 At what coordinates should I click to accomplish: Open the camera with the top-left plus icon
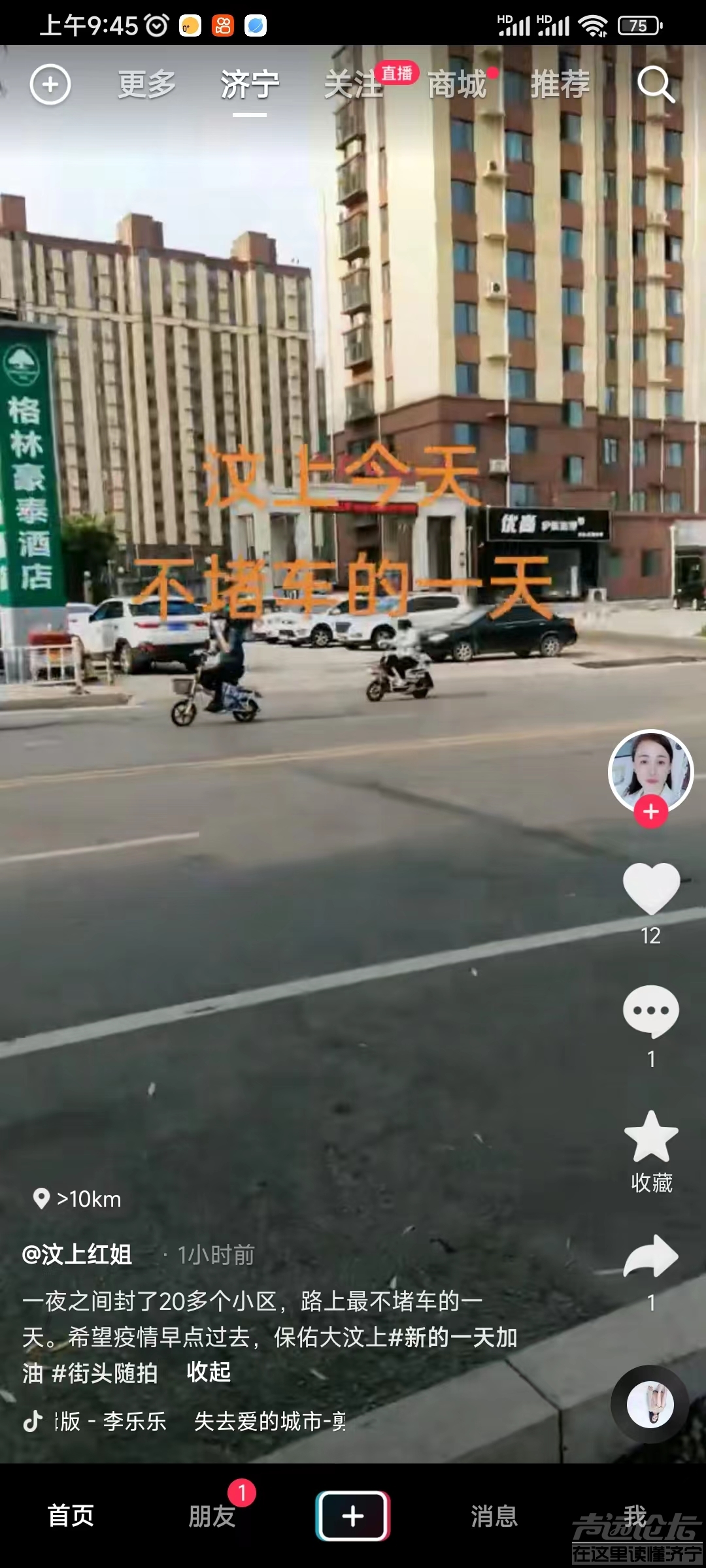coord(49,84)
